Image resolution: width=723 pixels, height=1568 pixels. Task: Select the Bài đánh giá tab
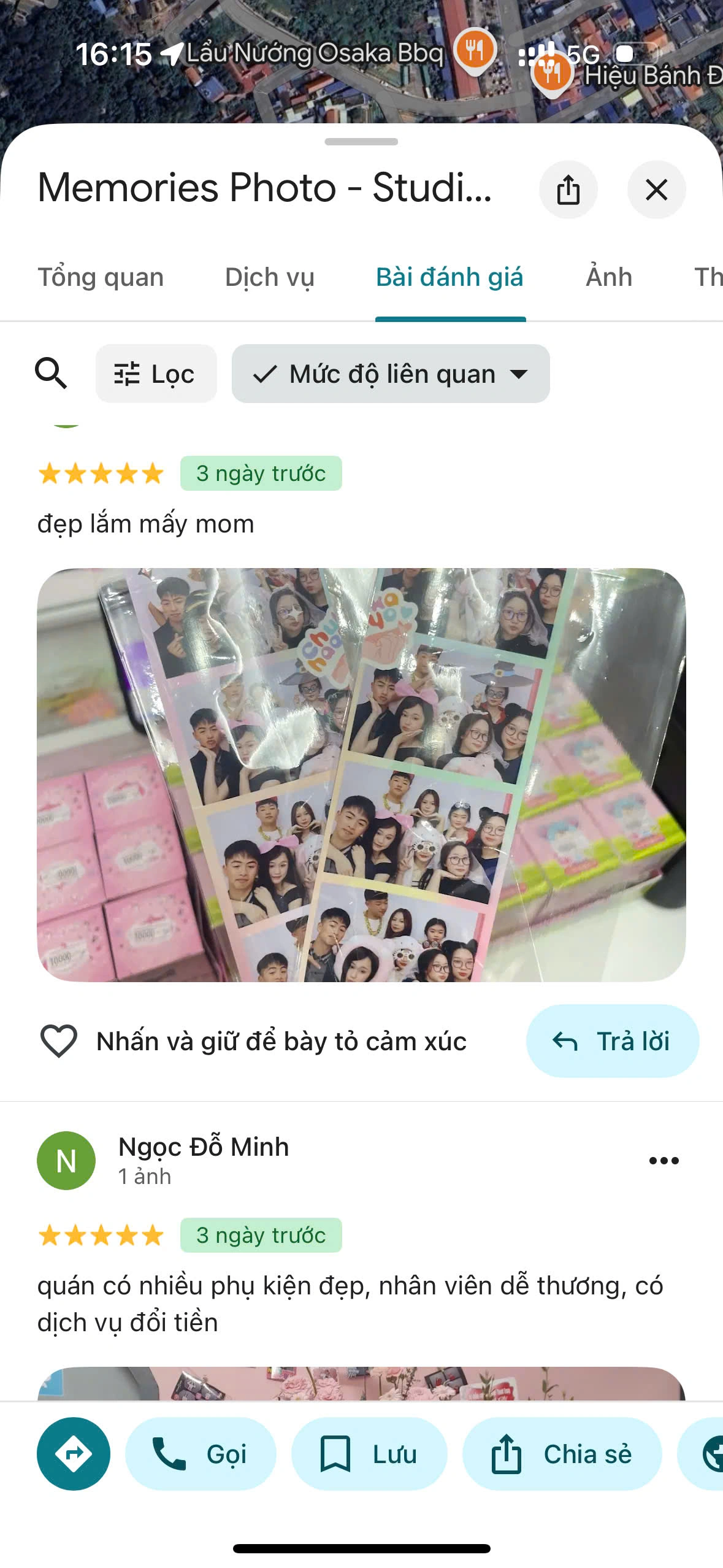pos(449,277)
